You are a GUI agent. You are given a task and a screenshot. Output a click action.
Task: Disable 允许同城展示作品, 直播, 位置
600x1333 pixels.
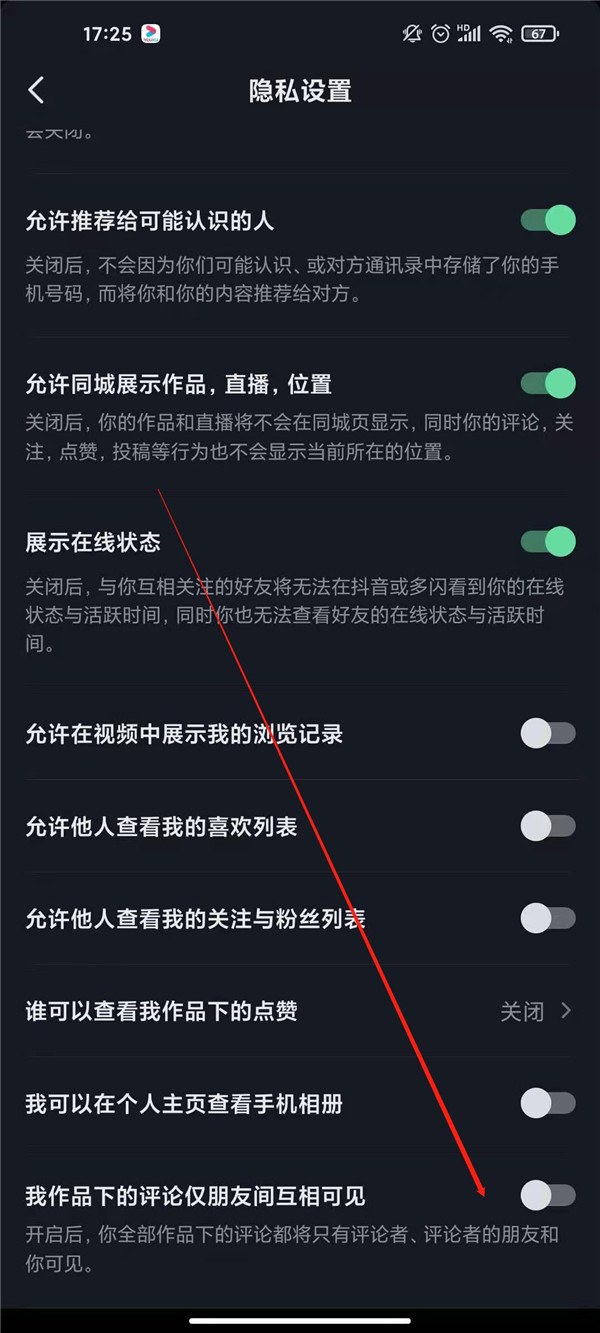[548, 382]
